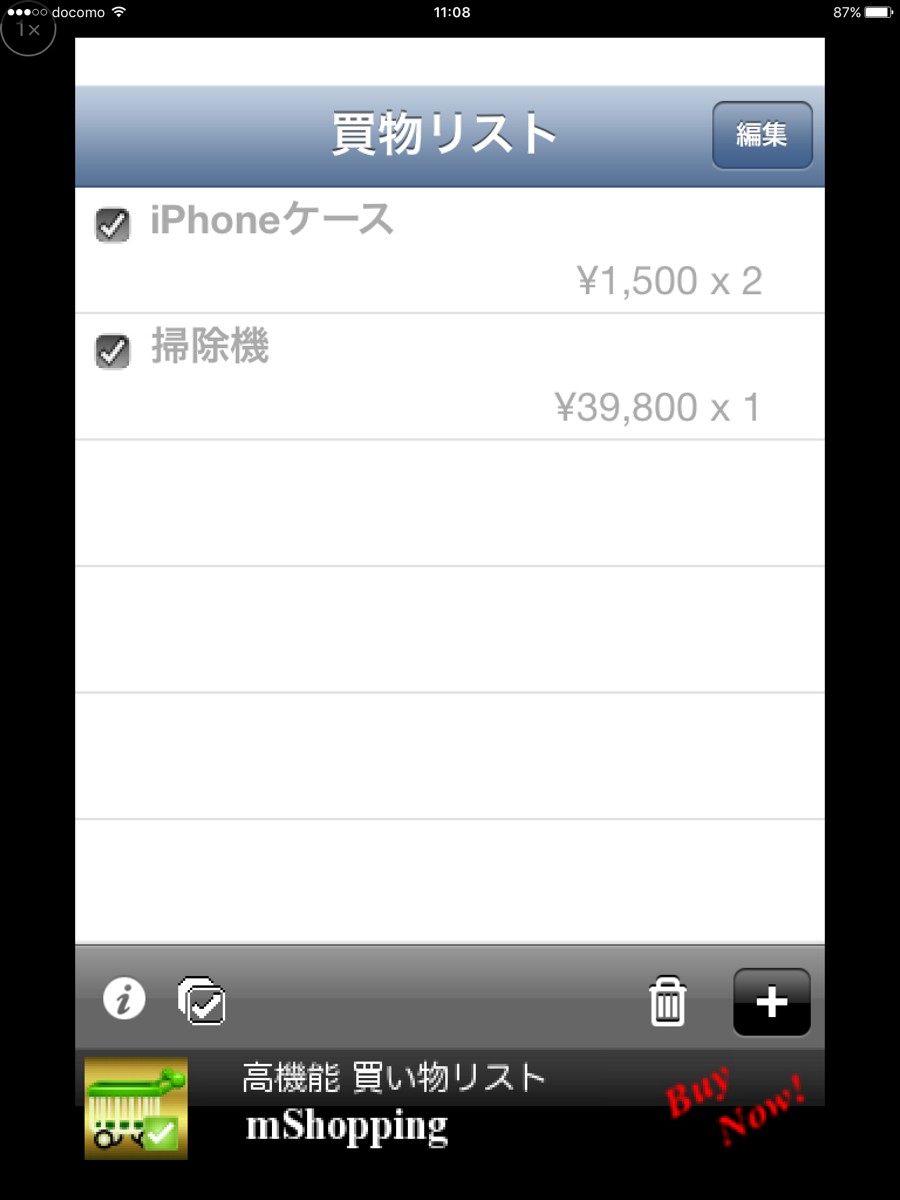Add a new item with plus button
900x1200 pixels.
771,1002
